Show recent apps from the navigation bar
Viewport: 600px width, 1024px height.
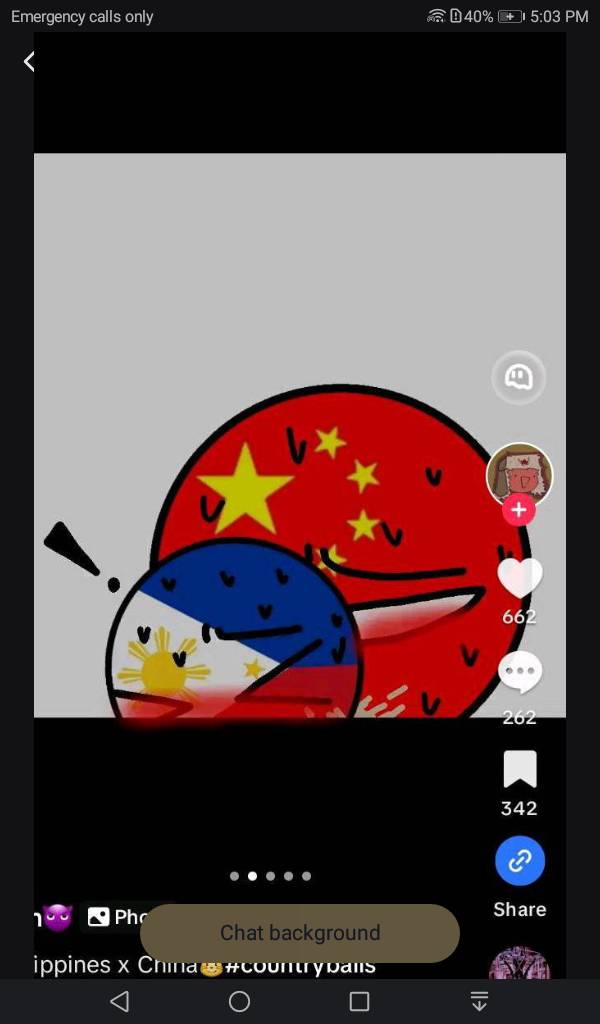[x=359, y=1001]
